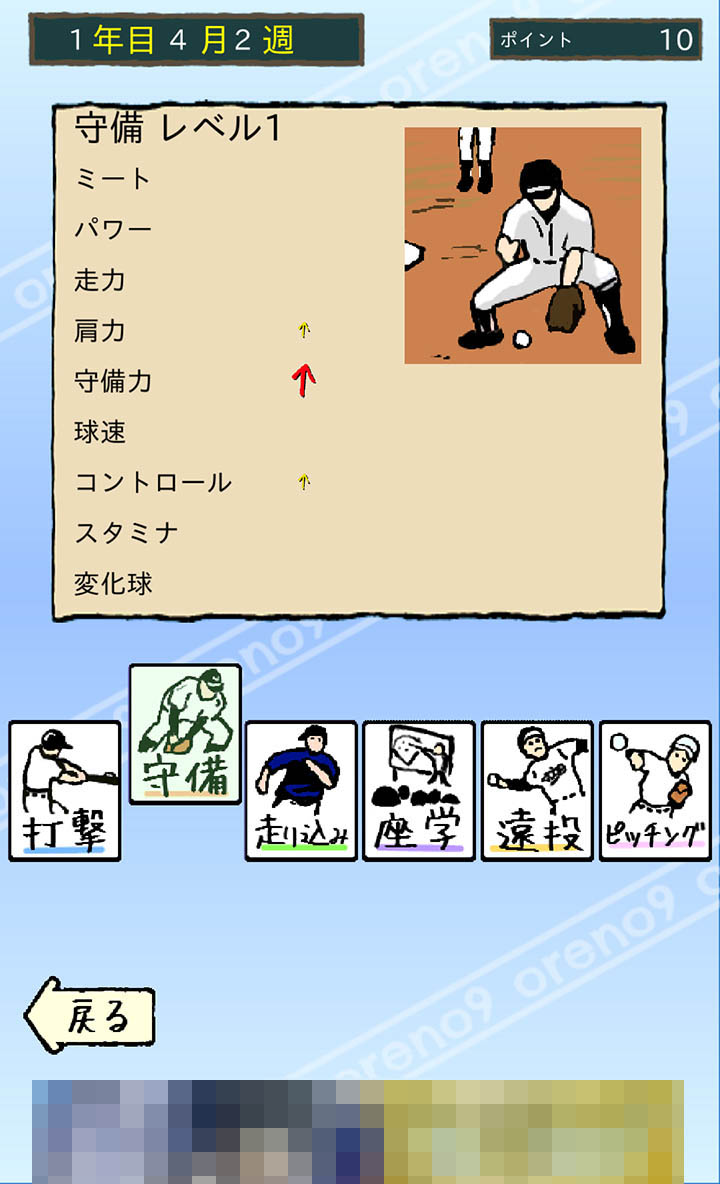Screen dimensions: 720x1184
Task: Select the 打撃 batting training card
Action: click(65, 791)
